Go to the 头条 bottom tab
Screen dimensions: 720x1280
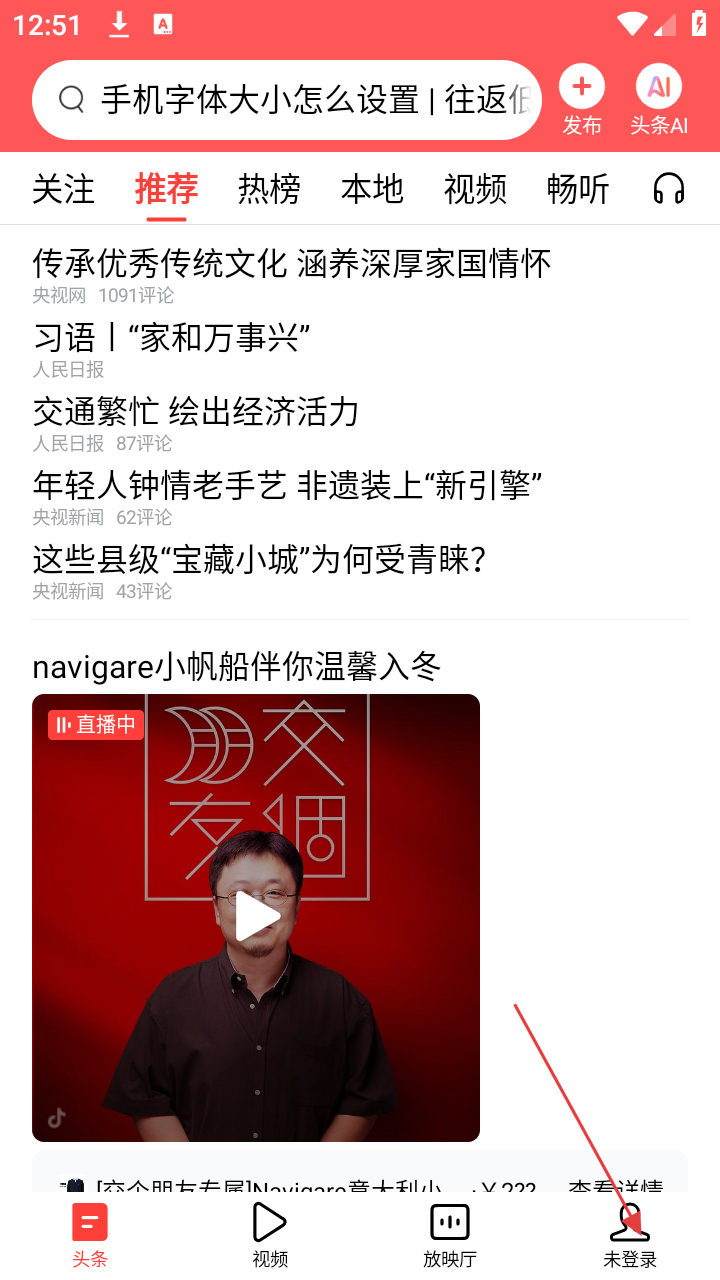pyautogui.click(x=89, y=1235)
